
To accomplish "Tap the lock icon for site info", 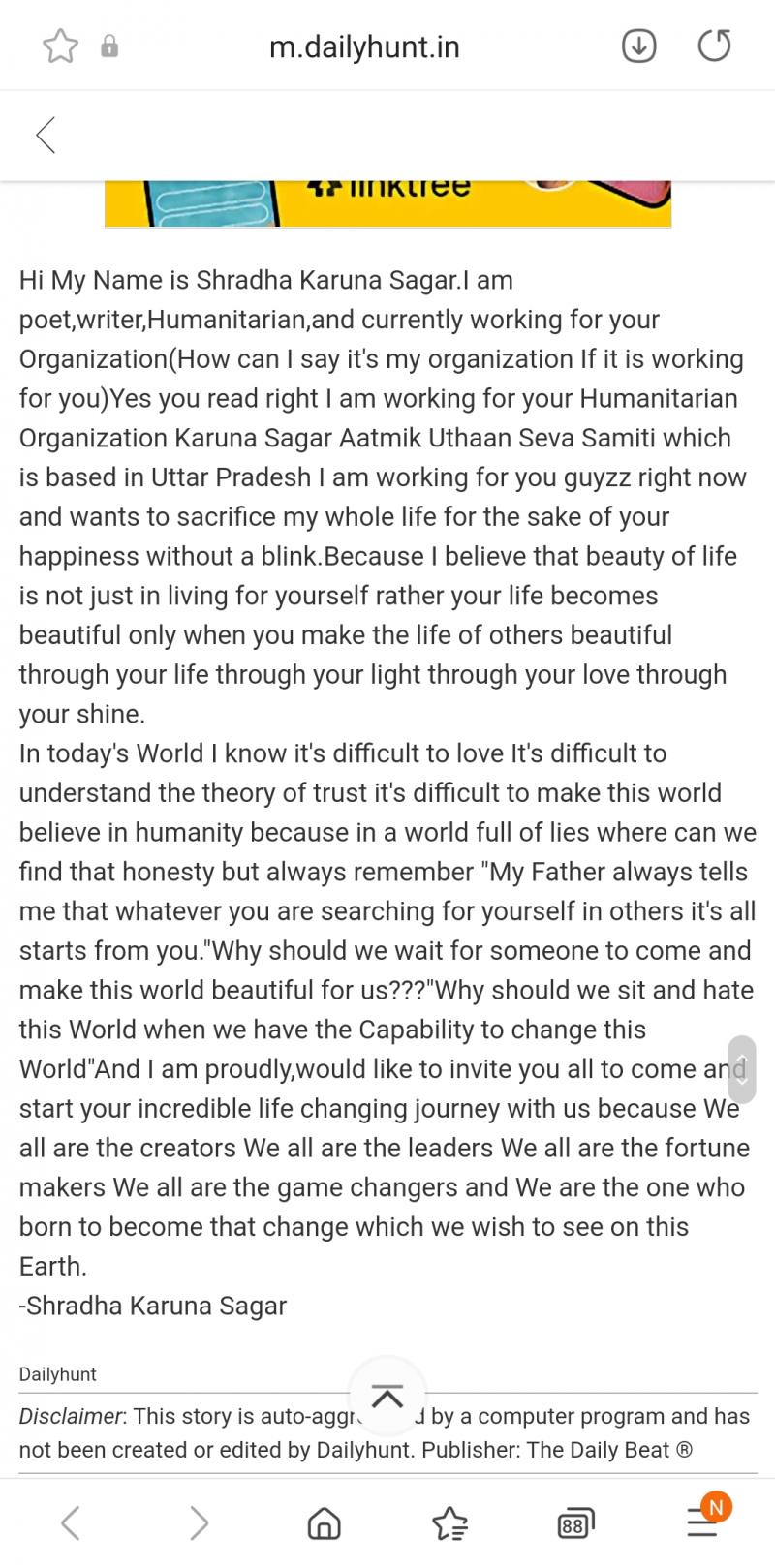I will 109,46.
